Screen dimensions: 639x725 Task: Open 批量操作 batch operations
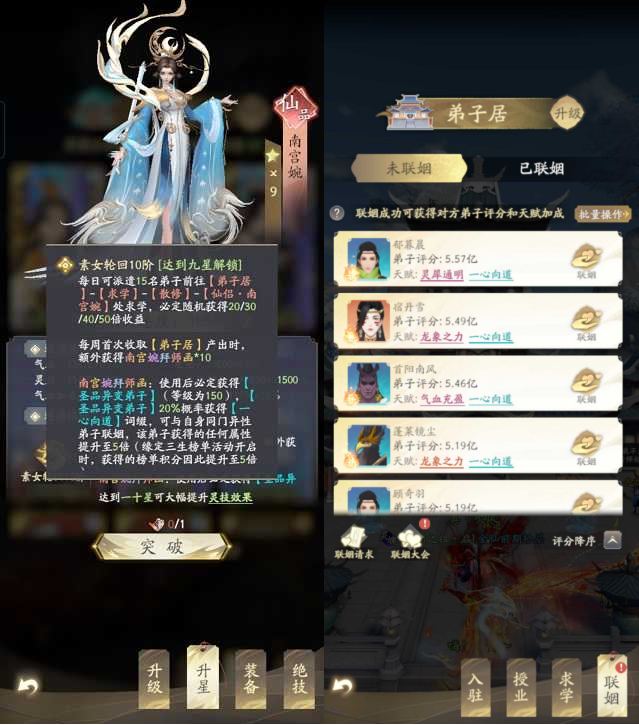603,214
